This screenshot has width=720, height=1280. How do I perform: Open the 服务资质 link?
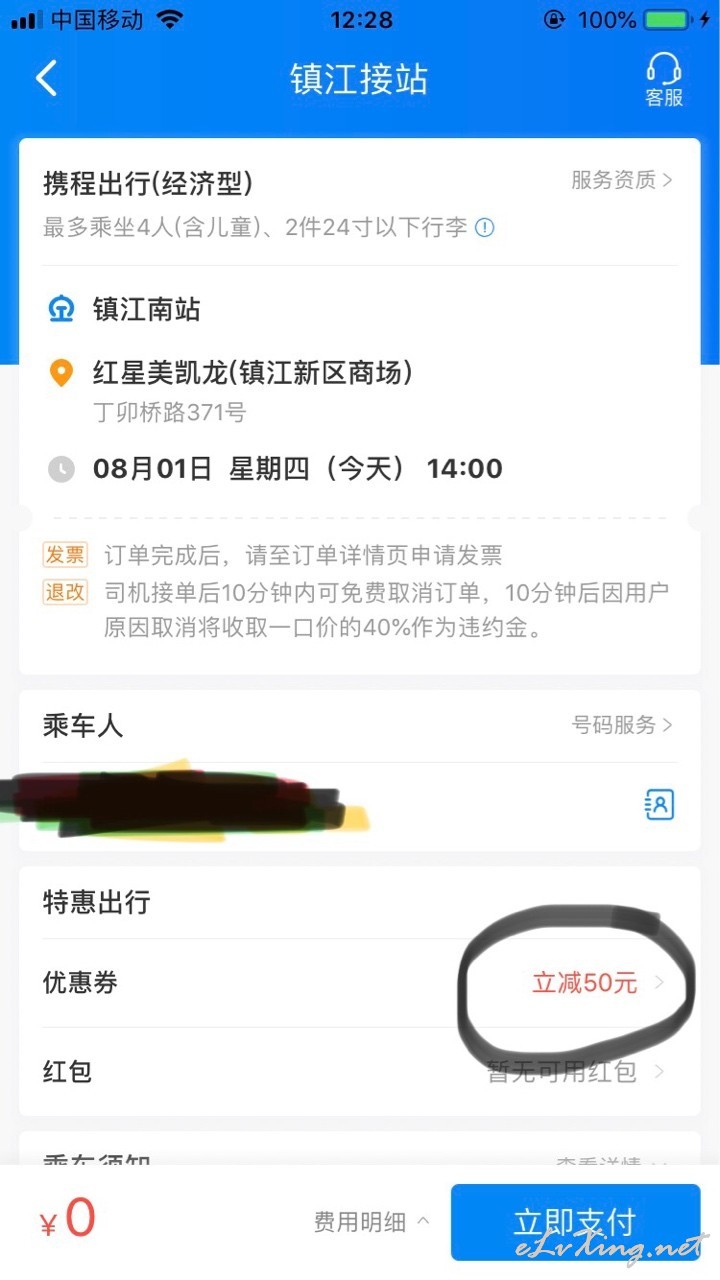point(622,180)
